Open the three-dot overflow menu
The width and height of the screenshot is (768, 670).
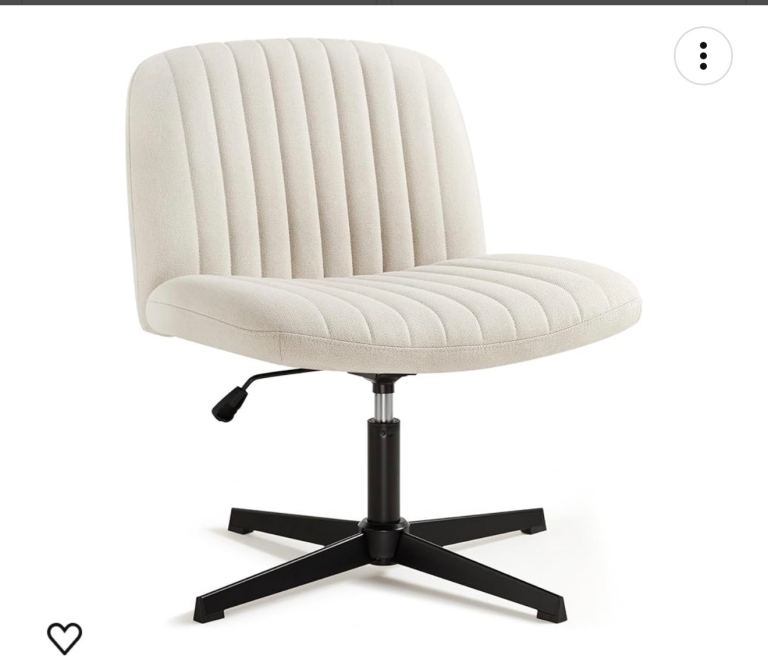tap(703, 56)
